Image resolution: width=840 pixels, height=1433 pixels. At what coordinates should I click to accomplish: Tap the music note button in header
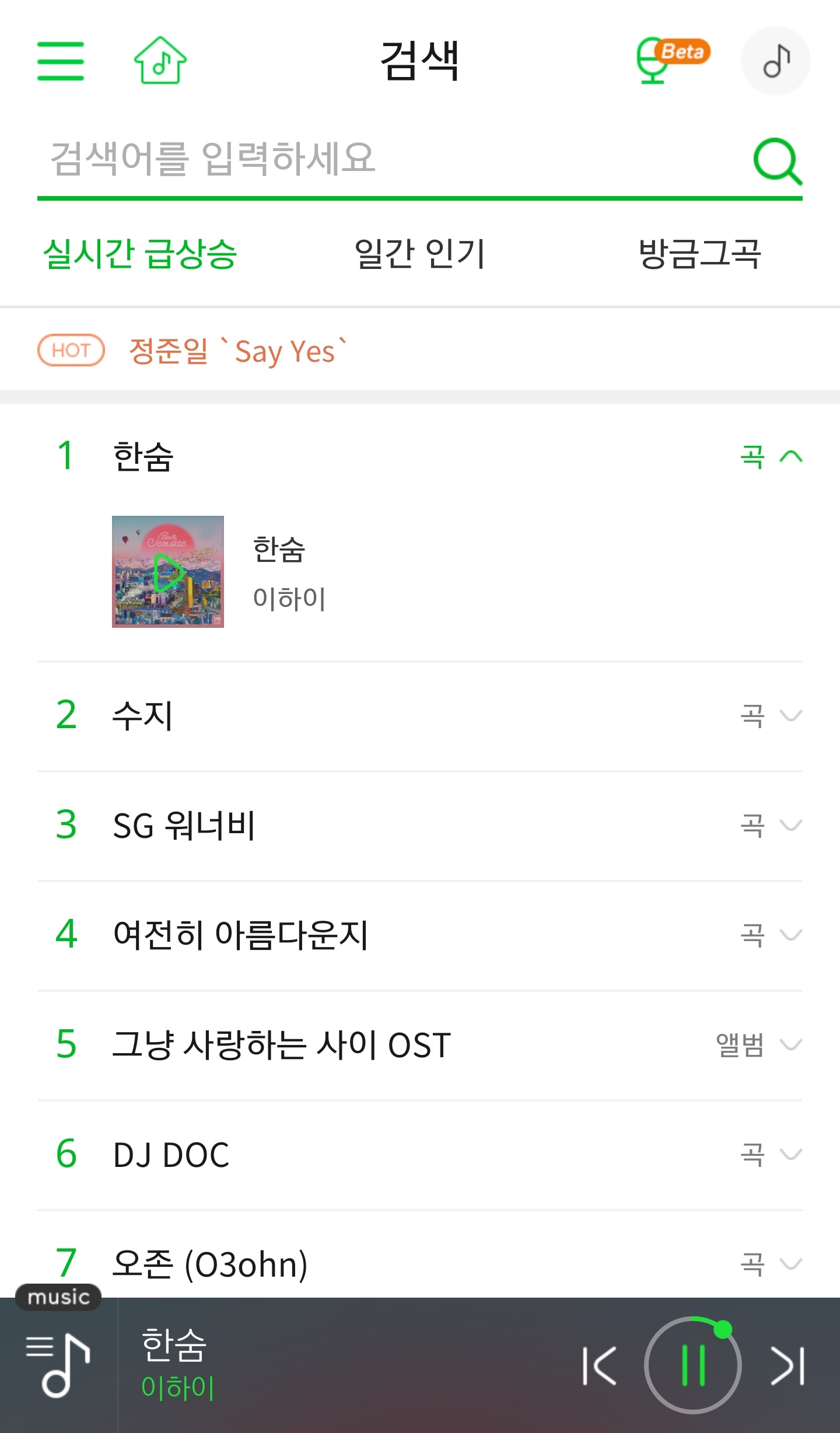pyautogui.click(x=775, y=61)
